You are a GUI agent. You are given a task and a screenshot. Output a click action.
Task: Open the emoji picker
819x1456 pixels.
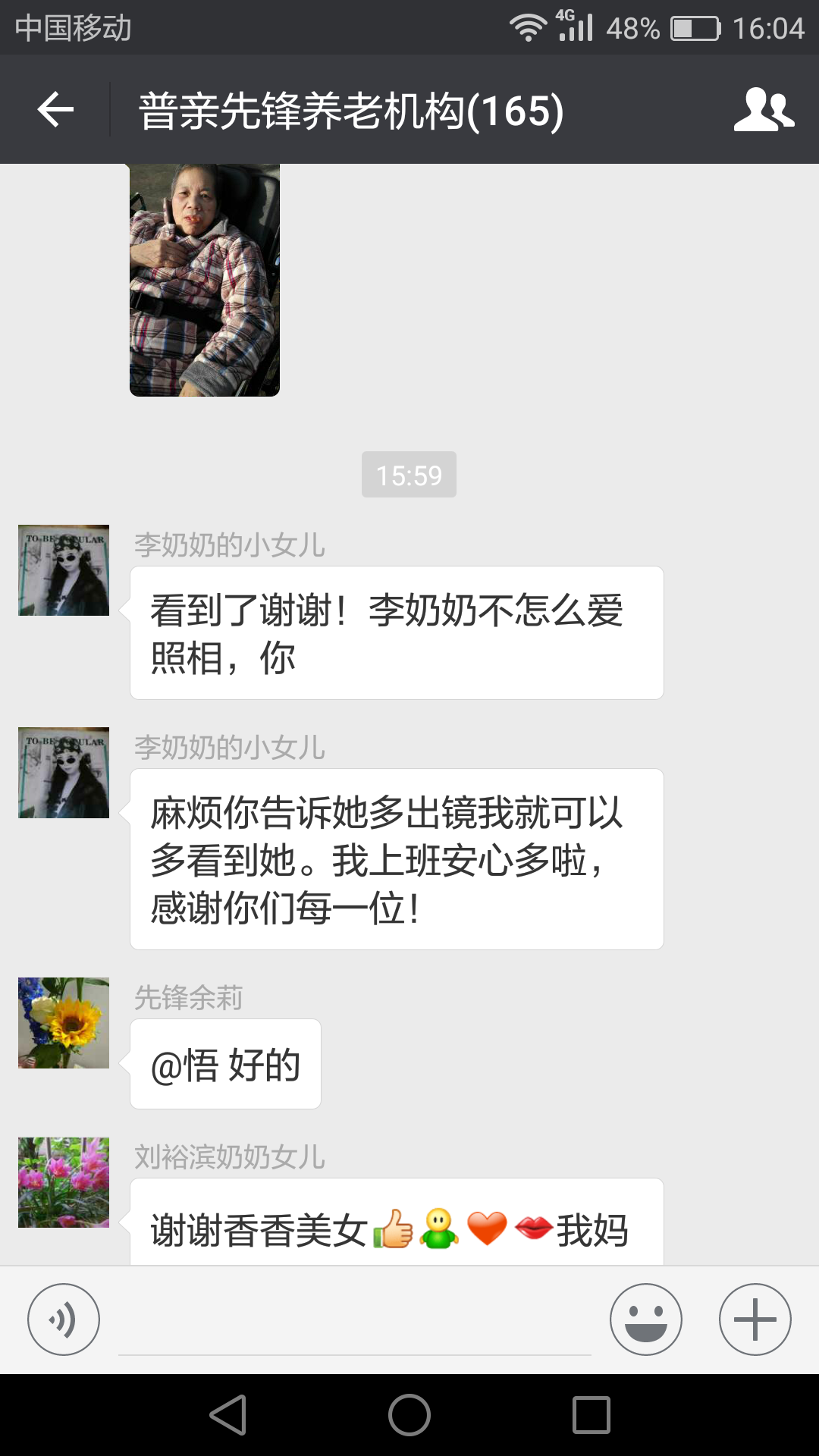(645, 1319)
